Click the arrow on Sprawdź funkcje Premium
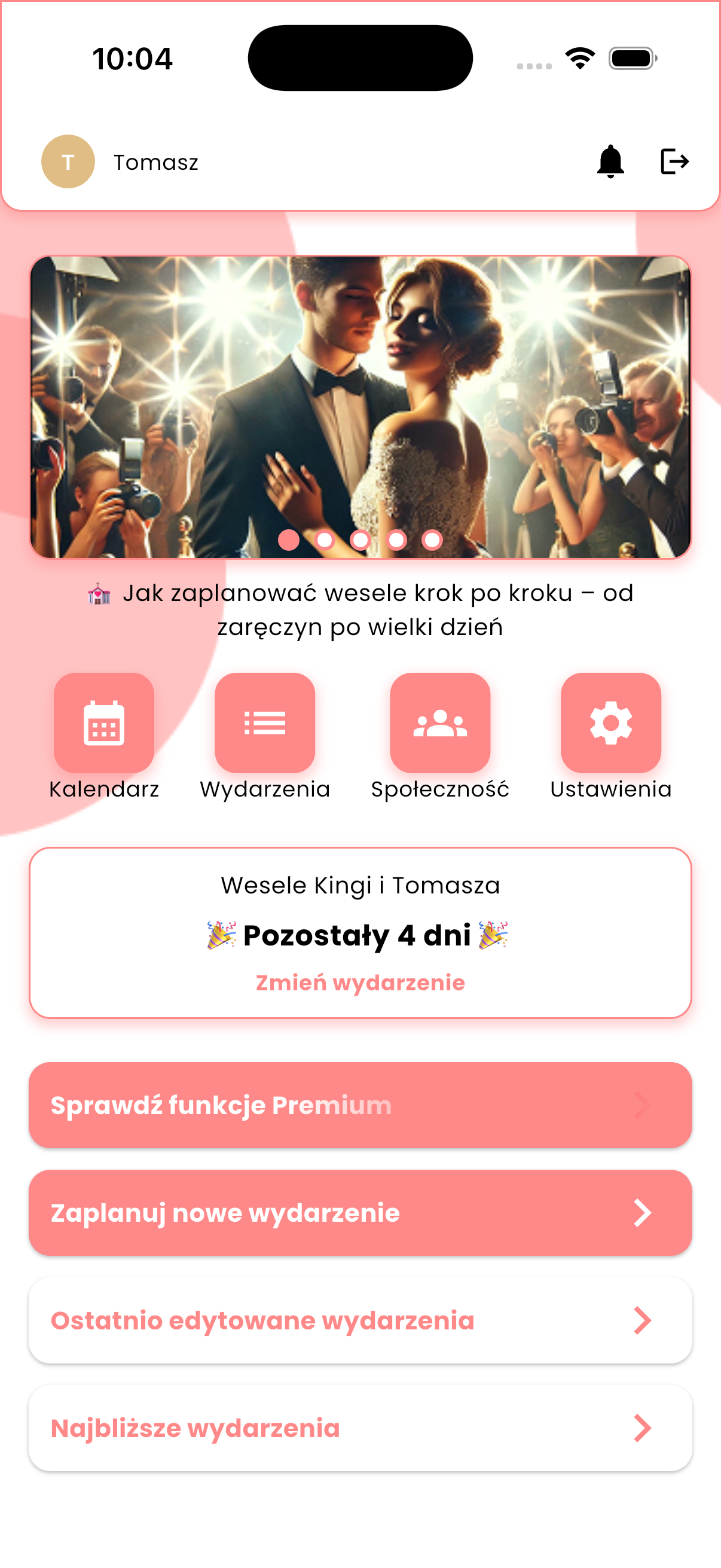 pos(643,1105)
